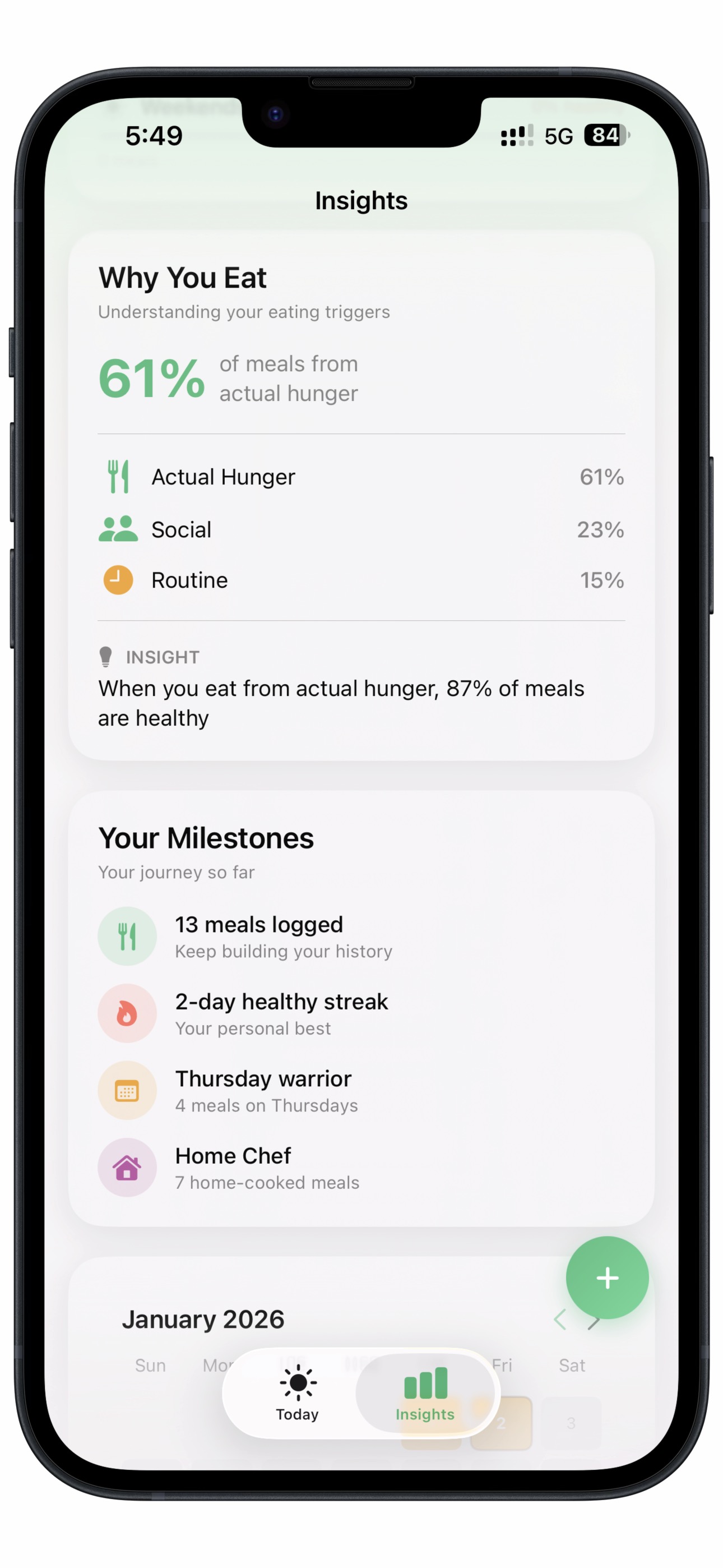Add a new meal with plus button
The width and height of the screenshot is (723, 1568).
(x=607, y=1278)
